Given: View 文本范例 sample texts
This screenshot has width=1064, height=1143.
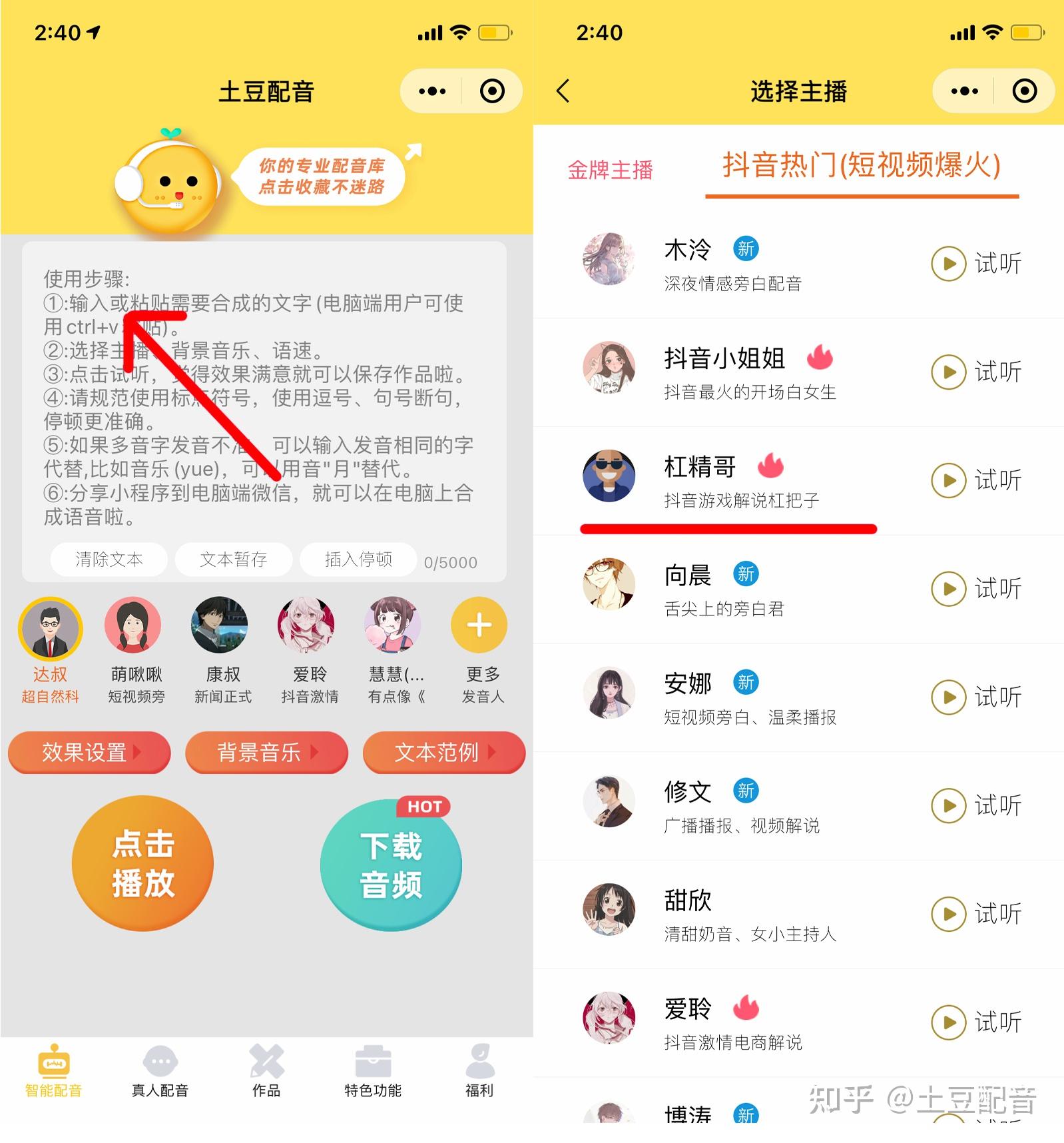Looking at the screenshot, I should pyautogui.click(x=443, y=753).
